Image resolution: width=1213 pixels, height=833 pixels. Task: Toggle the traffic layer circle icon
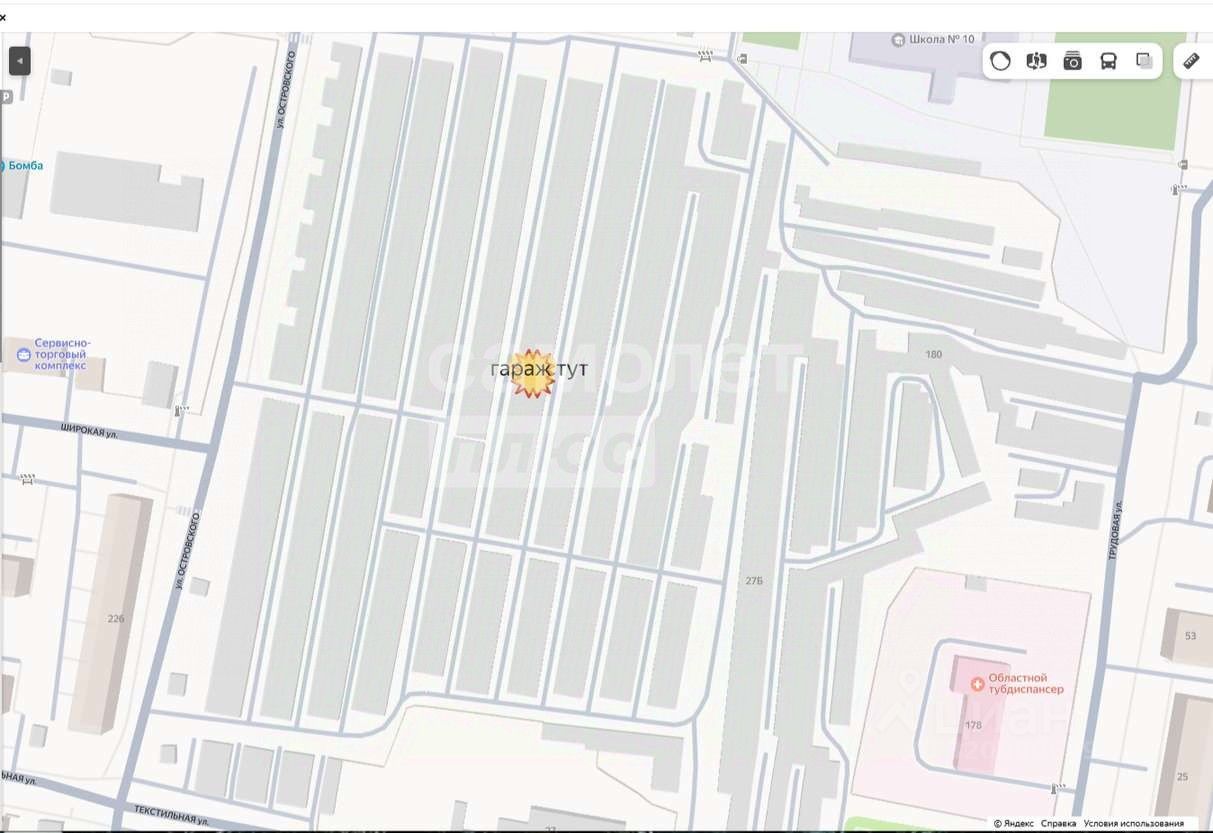coord(1000,61)
